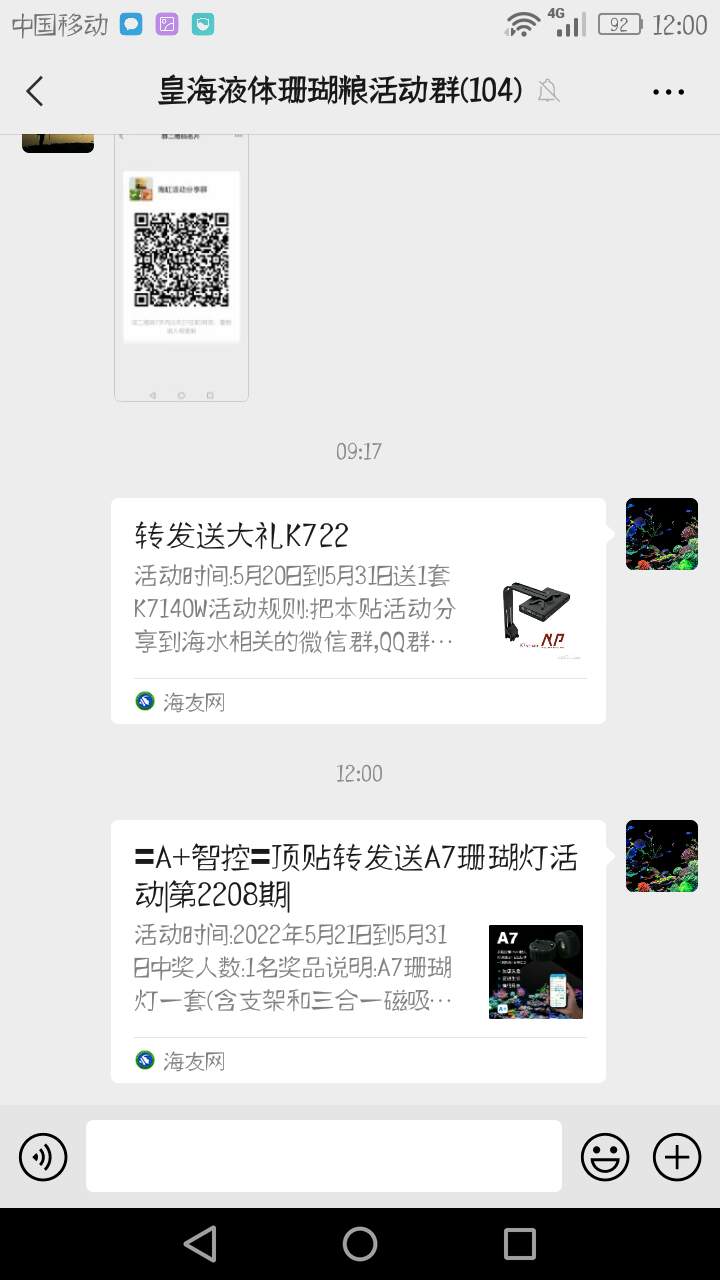View sender avatar beside A7珊瑚灯 message
The height and width of the screenshot is (1280, 720).
pos(661,856)
